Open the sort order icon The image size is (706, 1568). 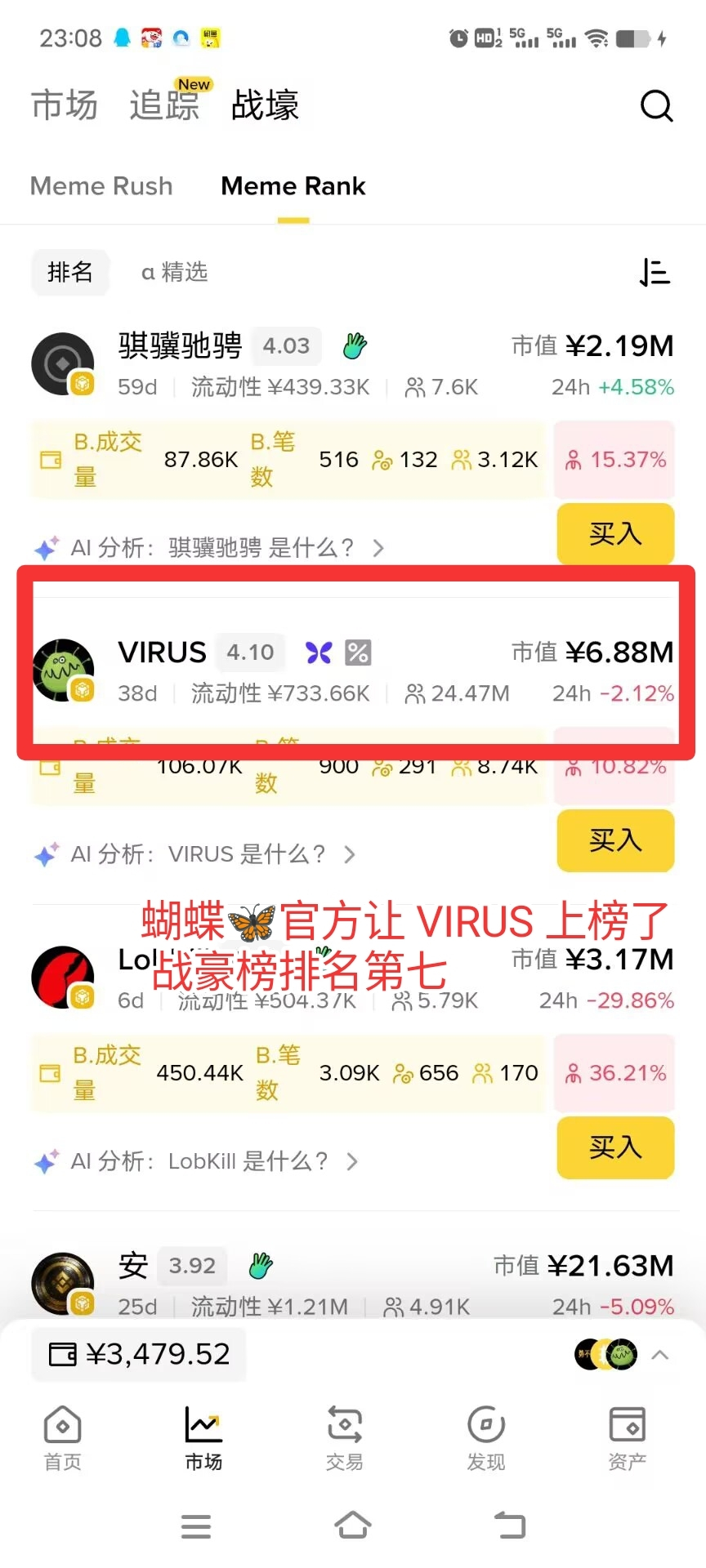click(x=655, y=272)
